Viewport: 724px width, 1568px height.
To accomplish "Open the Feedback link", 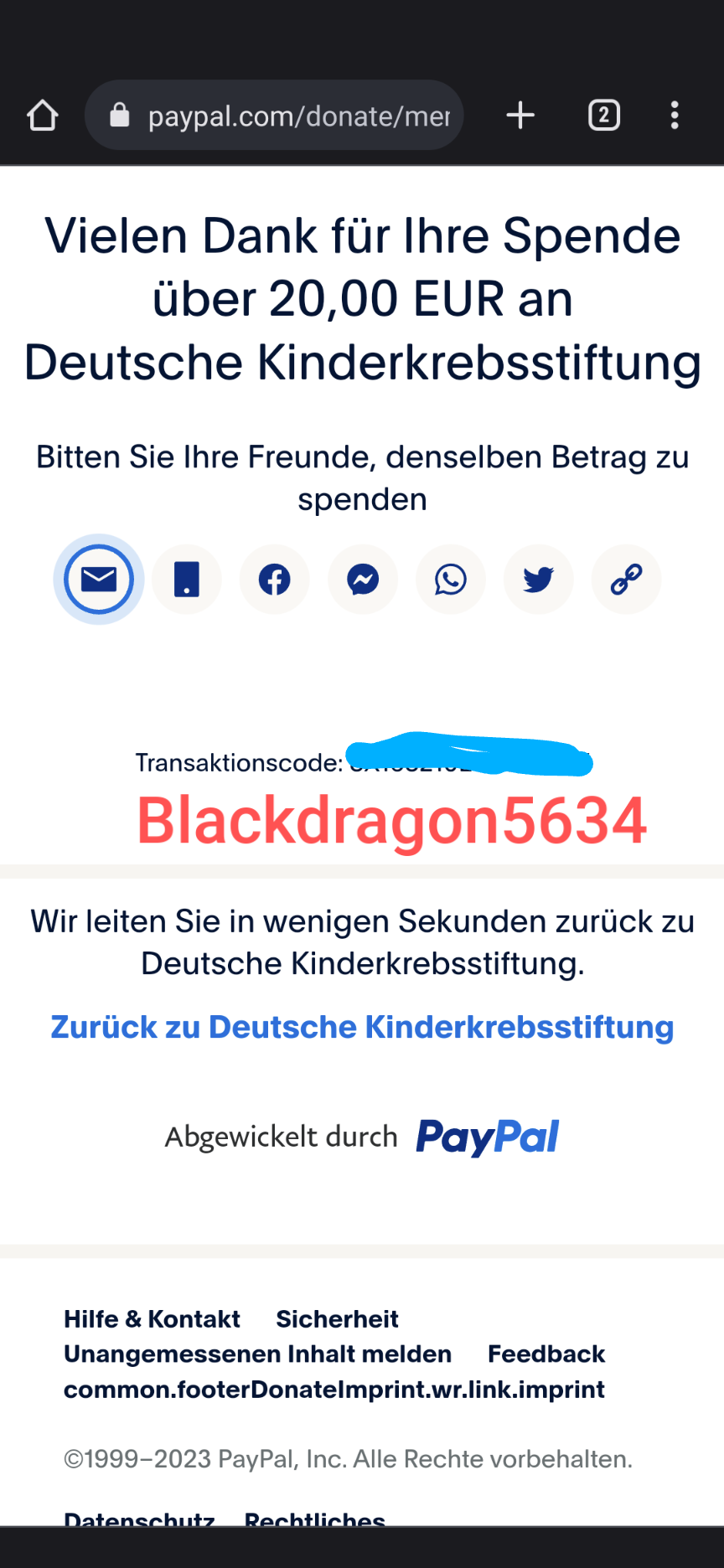I will 546,1354.
